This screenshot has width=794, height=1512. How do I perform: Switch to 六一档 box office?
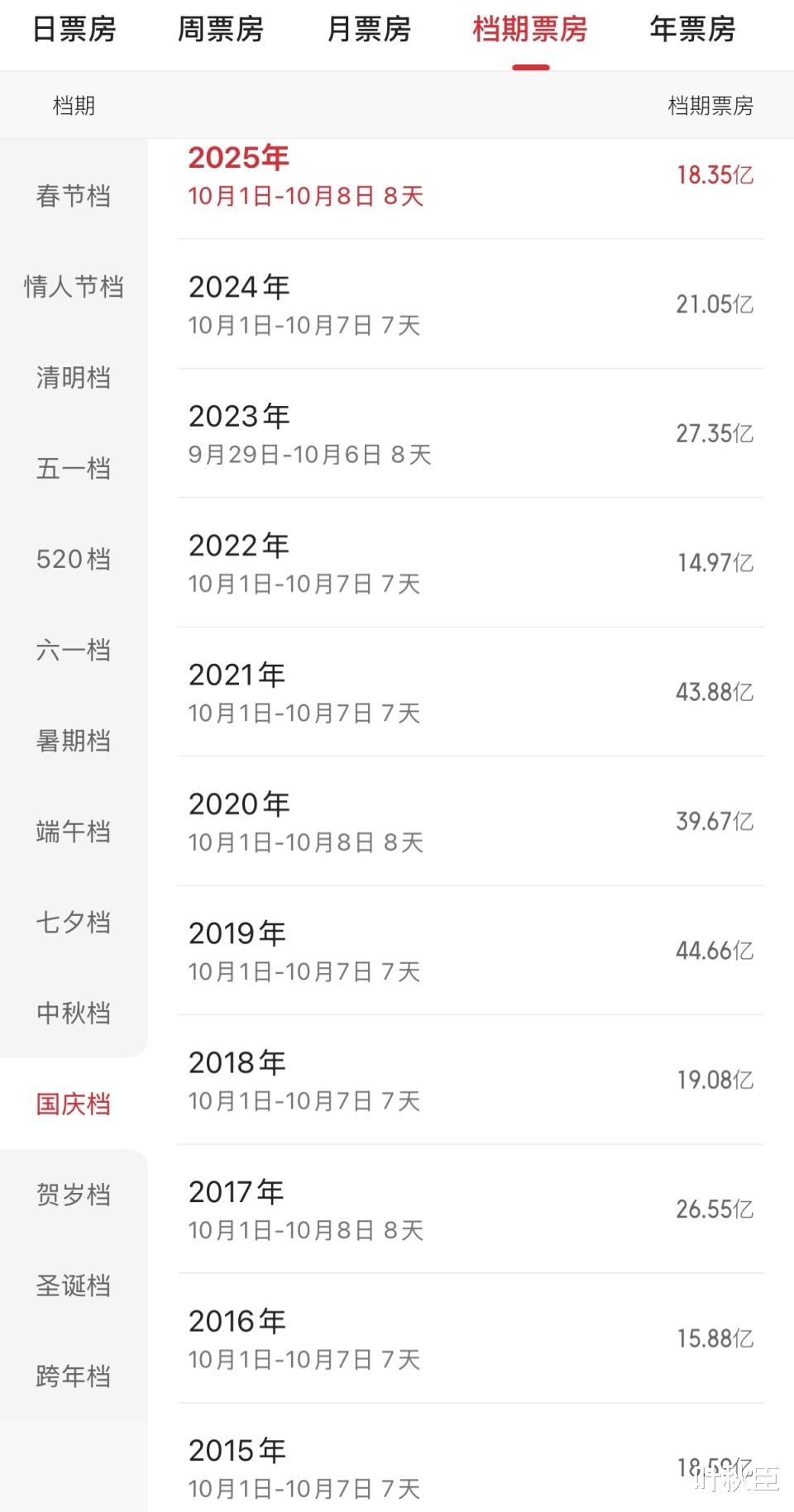[x=74, y=651]
